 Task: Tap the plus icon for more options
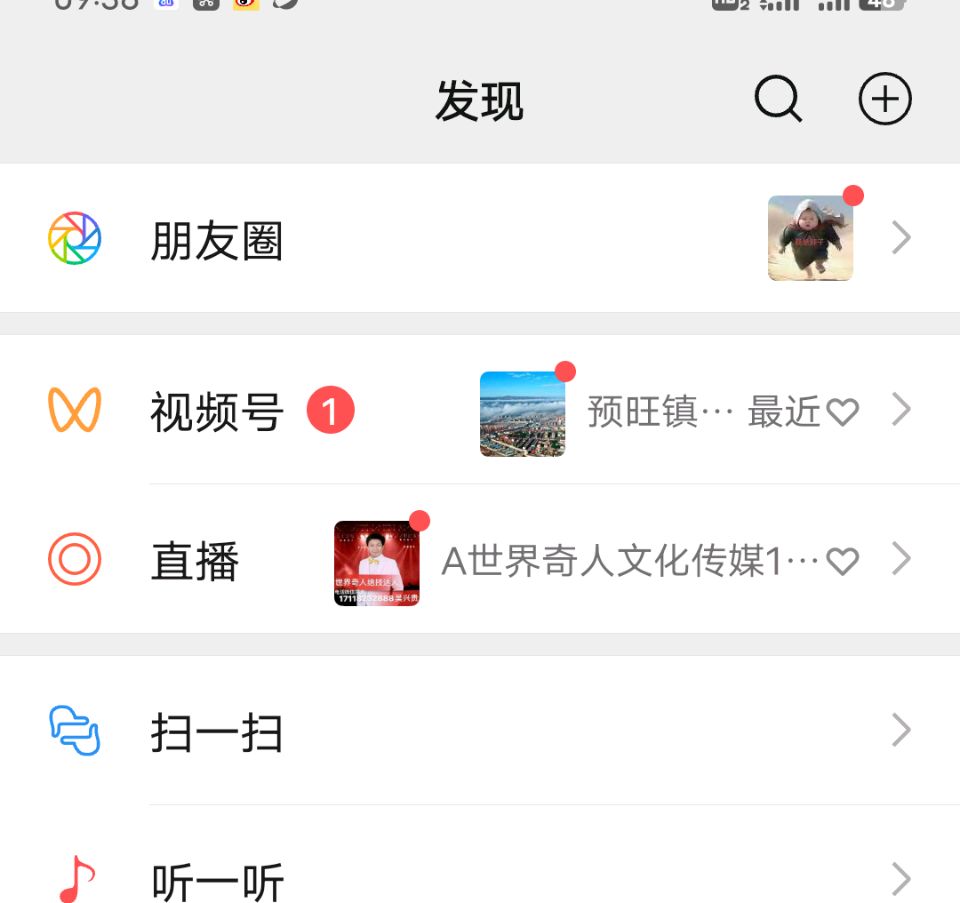pyautogui.click(x=885, y=99)
